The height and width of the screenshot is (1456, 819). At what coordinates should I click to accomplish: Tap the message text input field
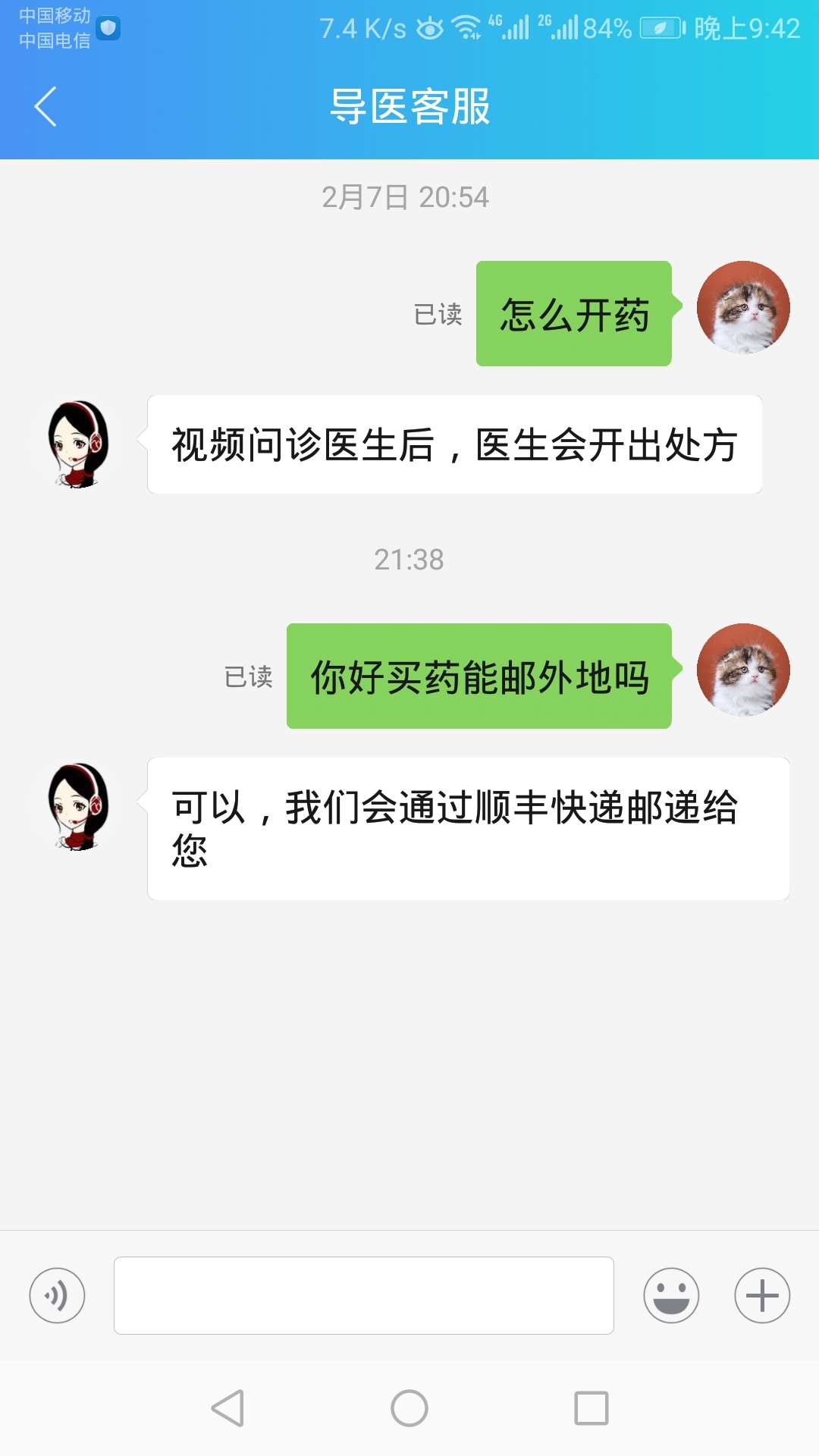point(362,1295)
